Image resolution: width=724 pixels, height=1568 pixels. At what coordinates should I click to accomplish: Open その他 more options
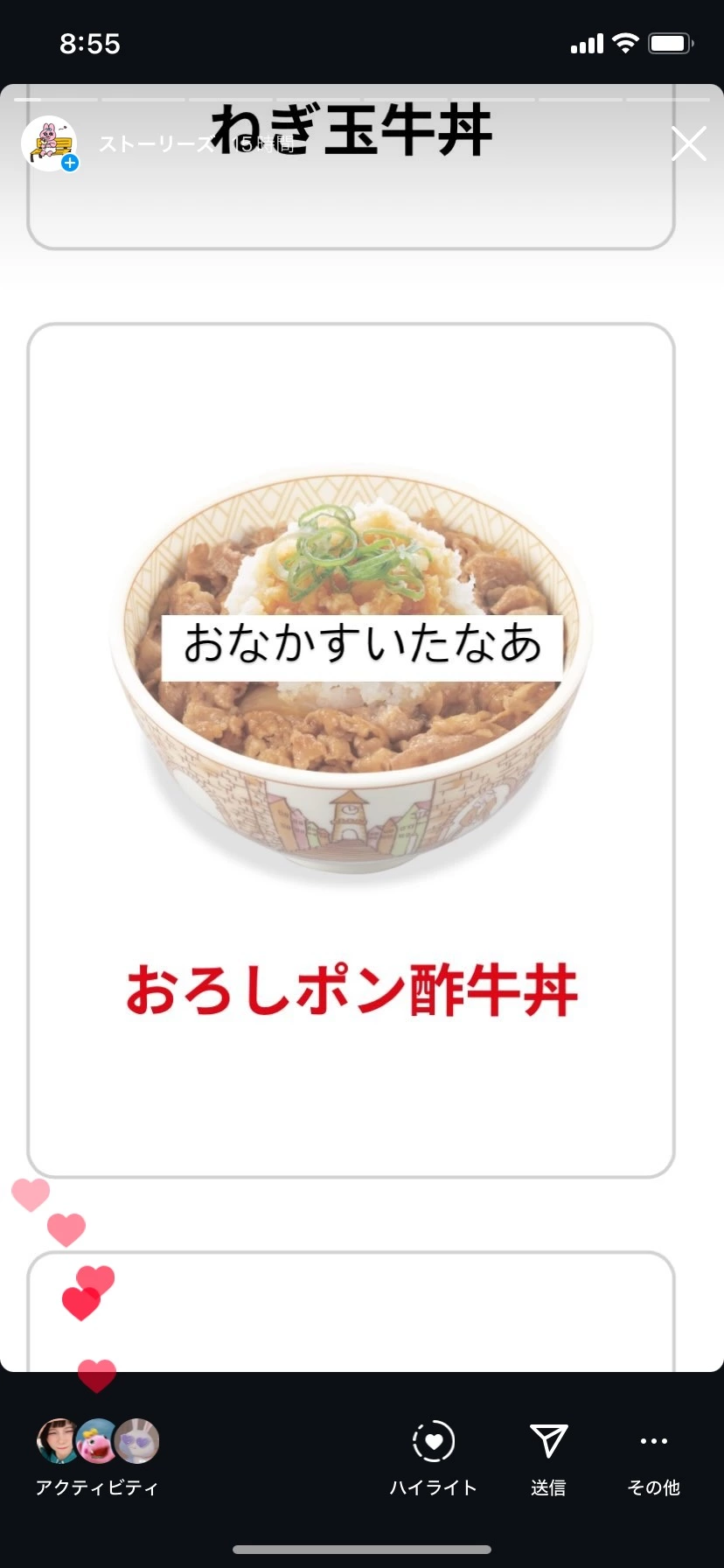[x=653, y=1454]
